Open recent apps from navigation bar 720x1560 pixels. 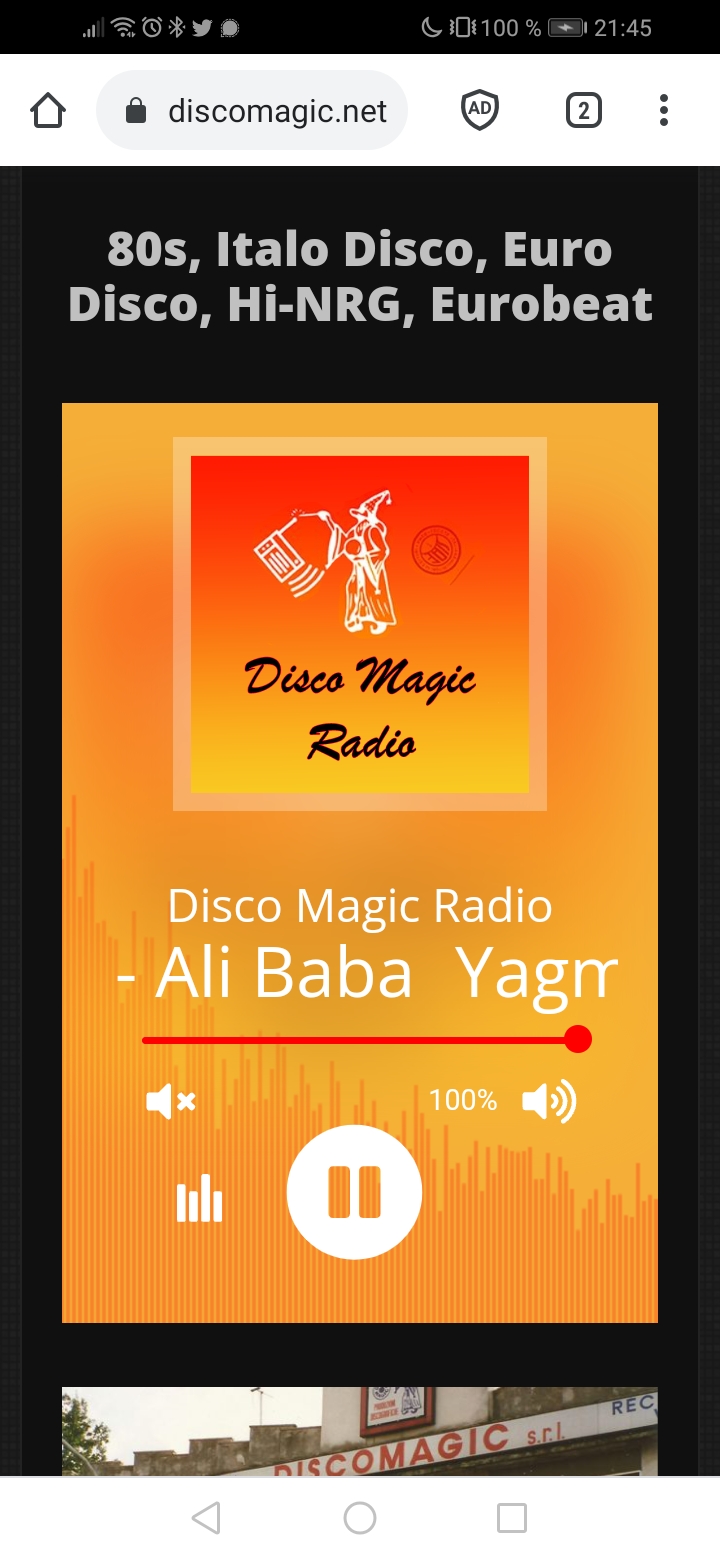click(512, 1518)
